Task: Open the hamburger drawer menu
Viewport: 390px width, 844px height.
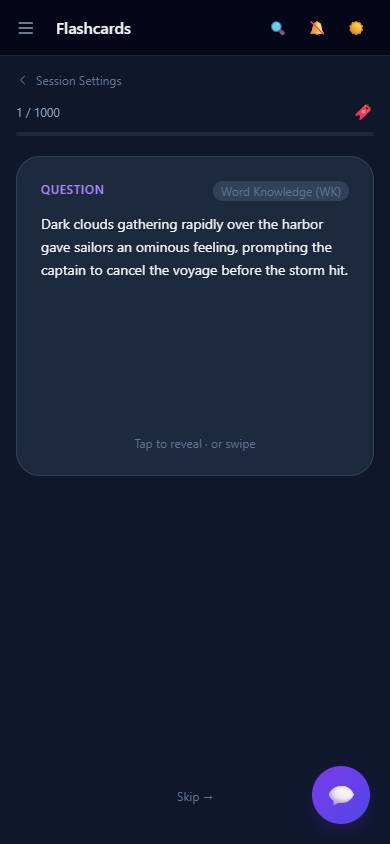Action: pos(25,28)
